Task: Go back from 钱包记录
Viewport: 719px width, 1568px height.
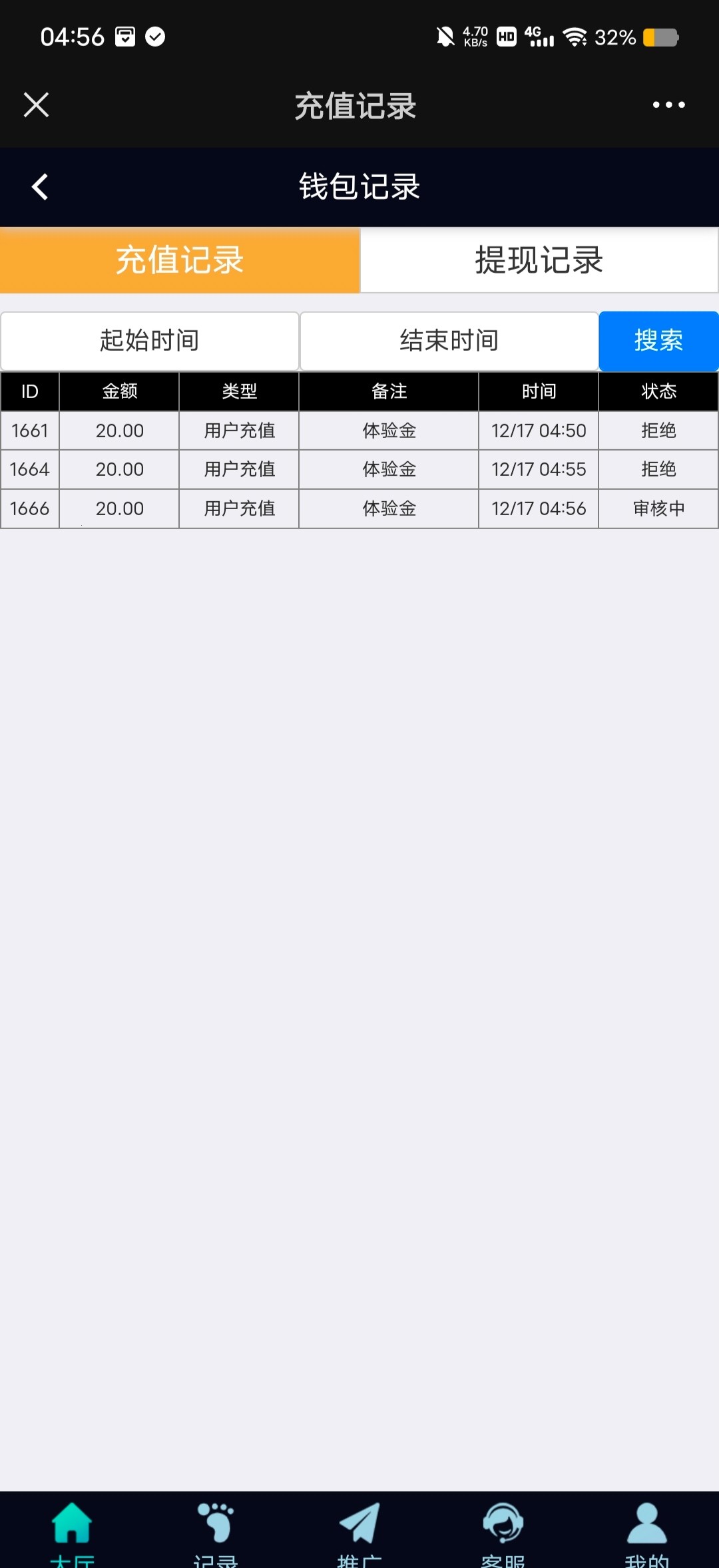Action: (x=40, y=187)
